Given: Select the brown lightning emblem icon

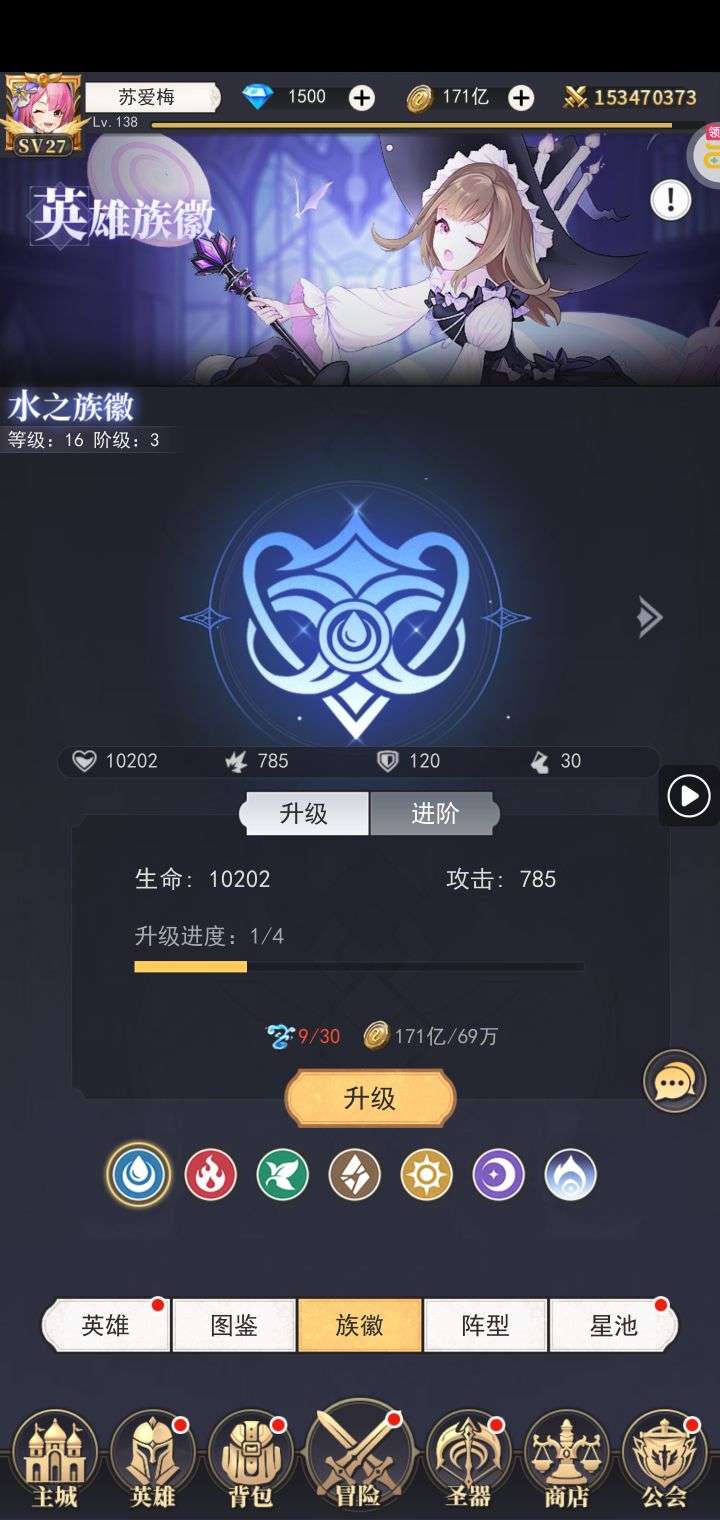Looking at the screenshot, I should coord(355,1174).
